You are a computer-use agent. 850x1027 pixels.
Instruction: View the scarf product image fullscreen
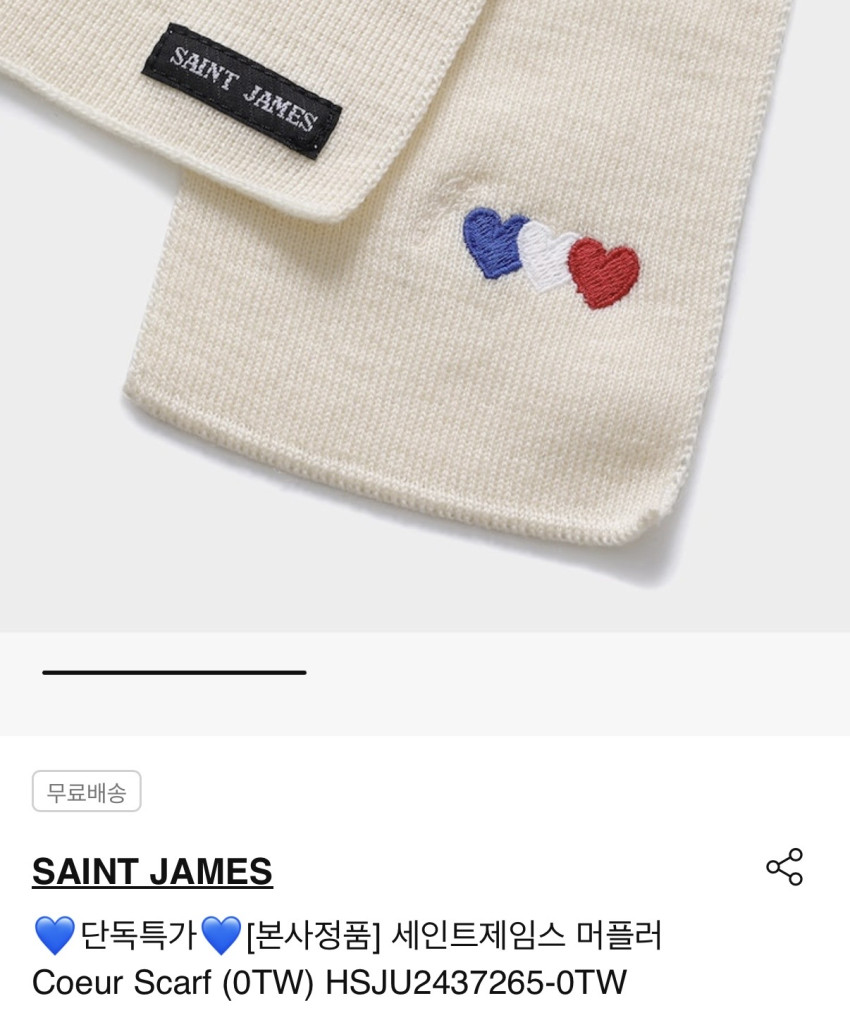[x=425, y=310]
